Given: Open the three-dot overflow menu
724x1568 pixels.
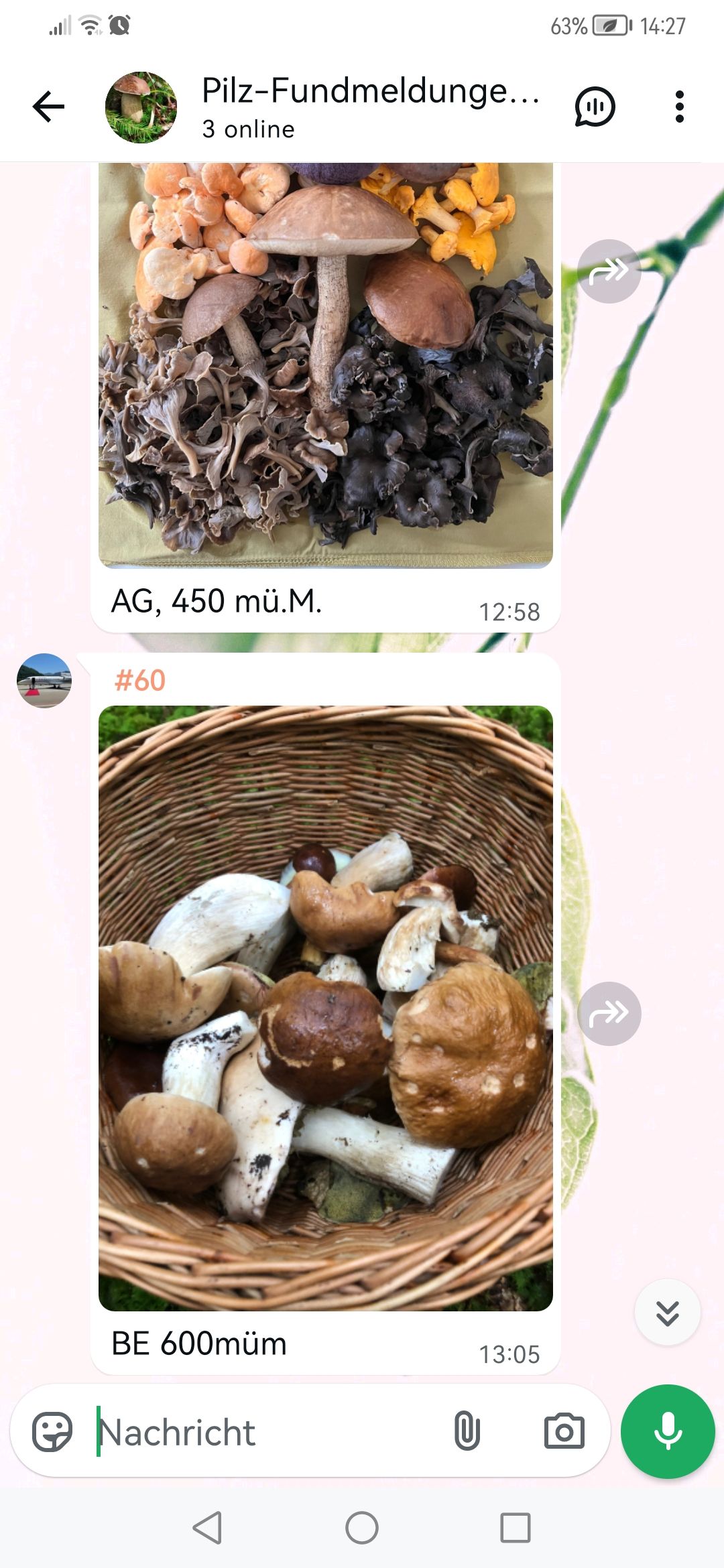Looking at the screenshot, I should pos(679,107).
